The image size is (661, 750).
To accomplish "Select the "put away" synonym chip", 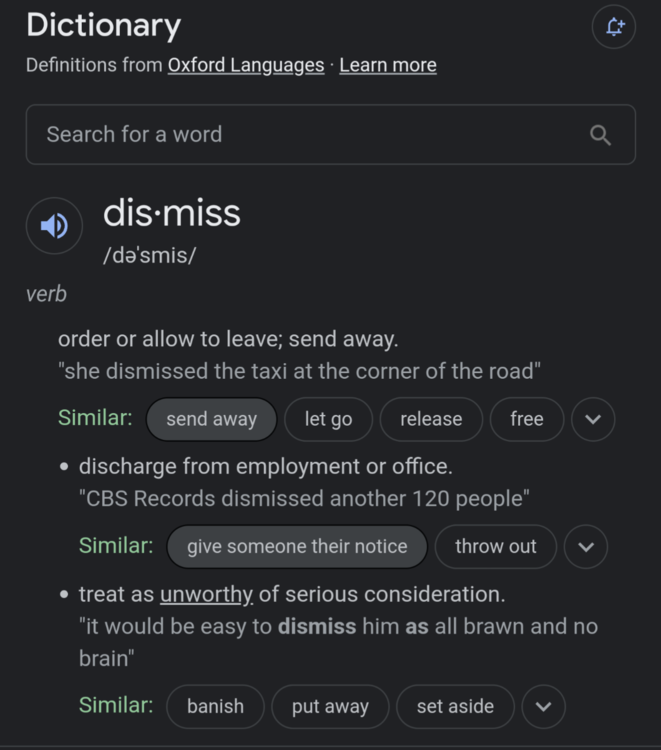I will point(330,706).
